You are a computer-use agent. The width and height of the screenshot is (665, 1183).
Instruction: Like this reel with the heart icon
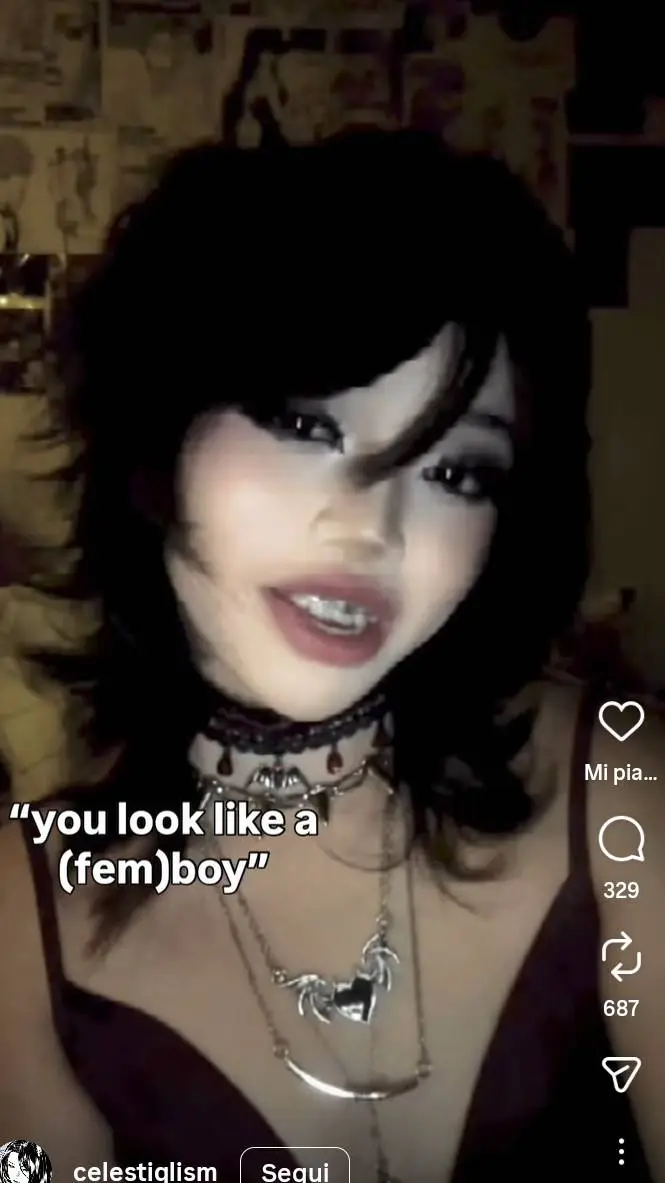(620, 721)
